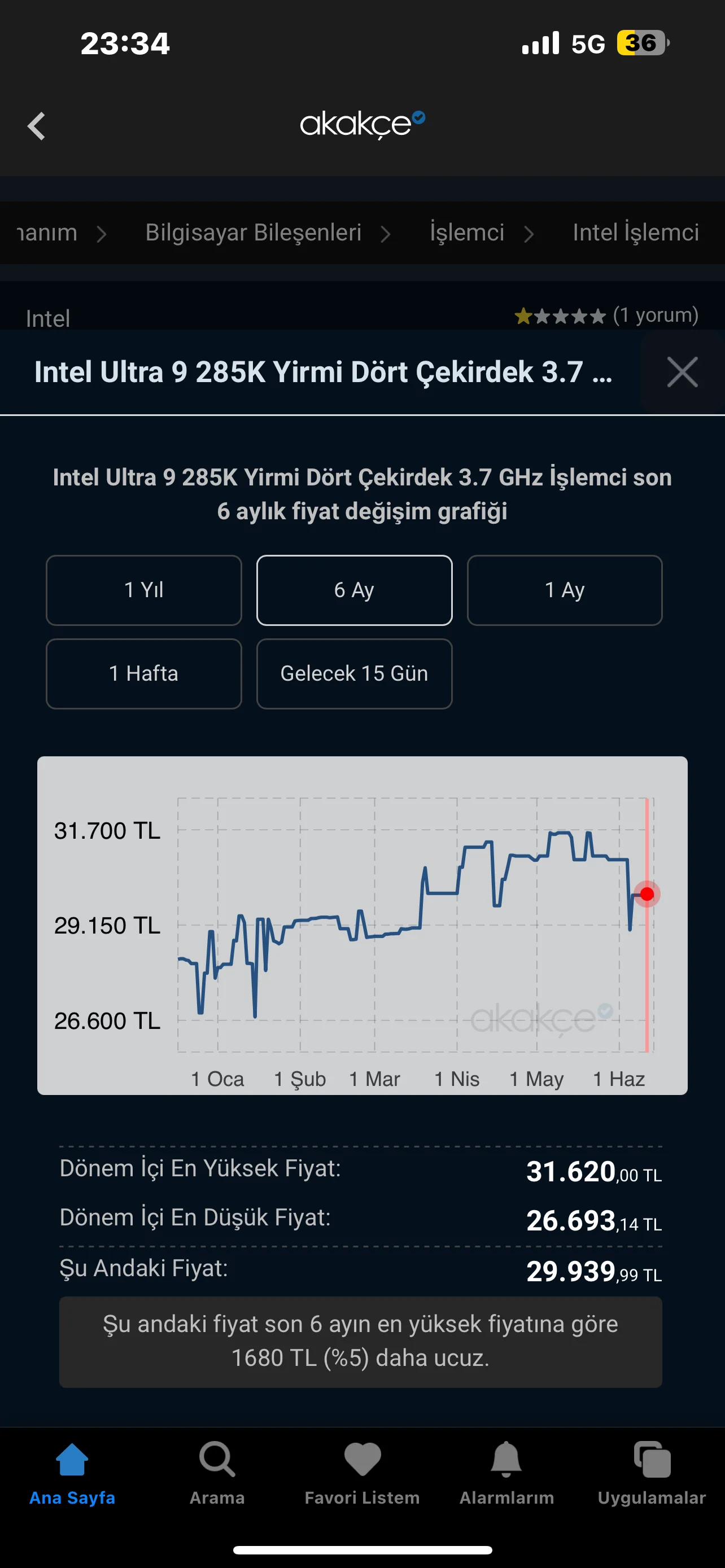Switch to Uygulamalar tab
Viewport: 725px width, 1568px height.
click(x=652, y=1474)
